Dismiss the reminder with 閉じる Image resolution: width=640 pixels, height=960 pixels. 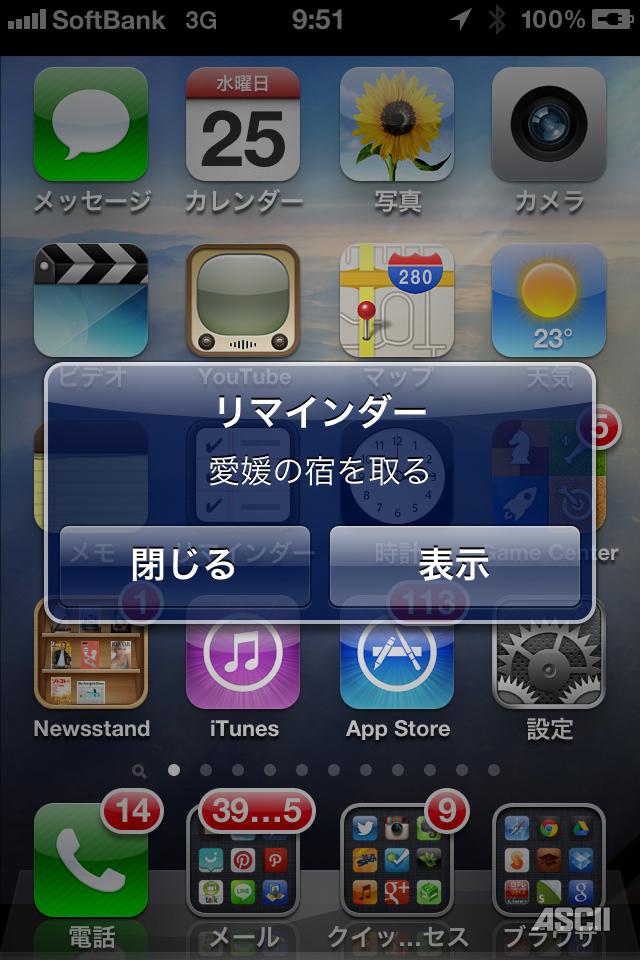(x=185, y=565)
